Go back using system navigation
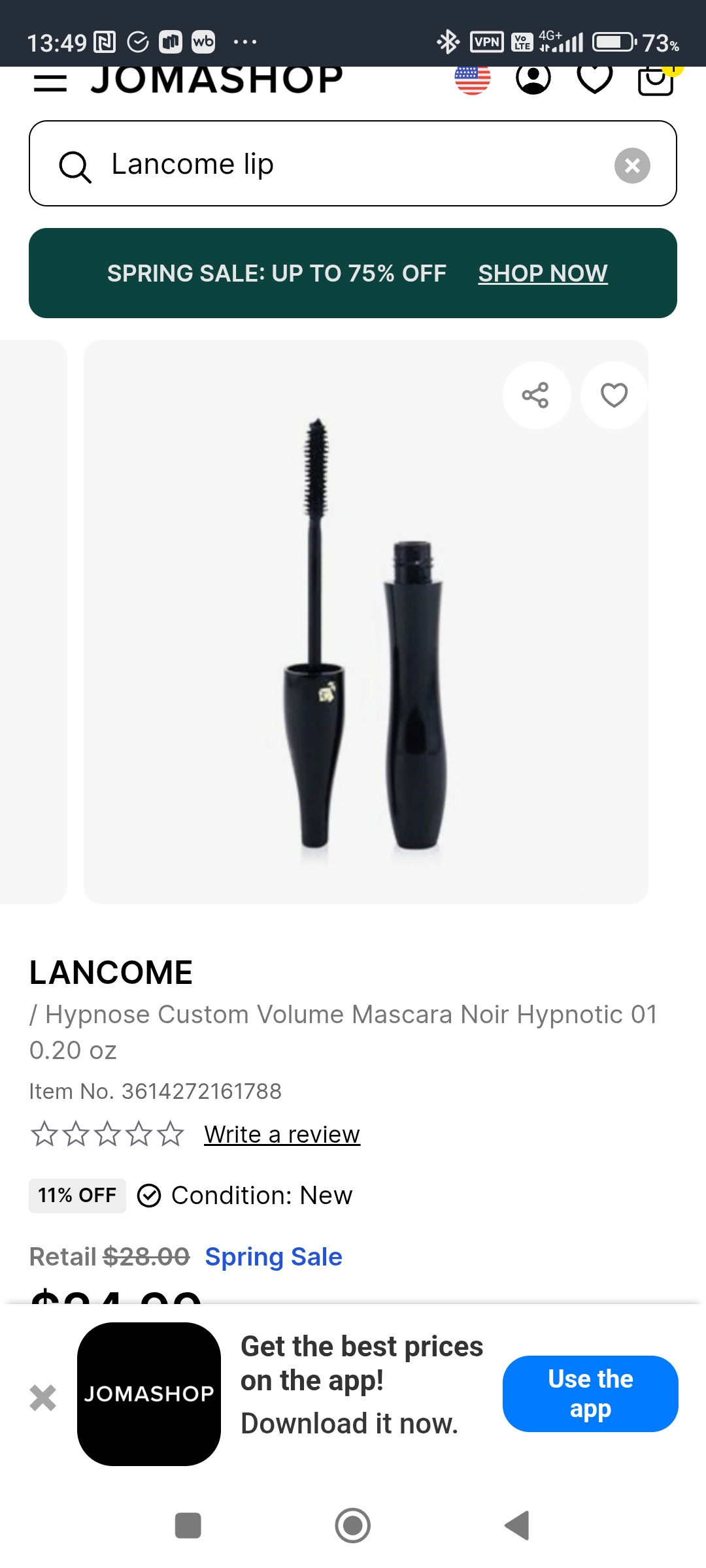Viewport: 706px width, 1568px height. 517,1526
